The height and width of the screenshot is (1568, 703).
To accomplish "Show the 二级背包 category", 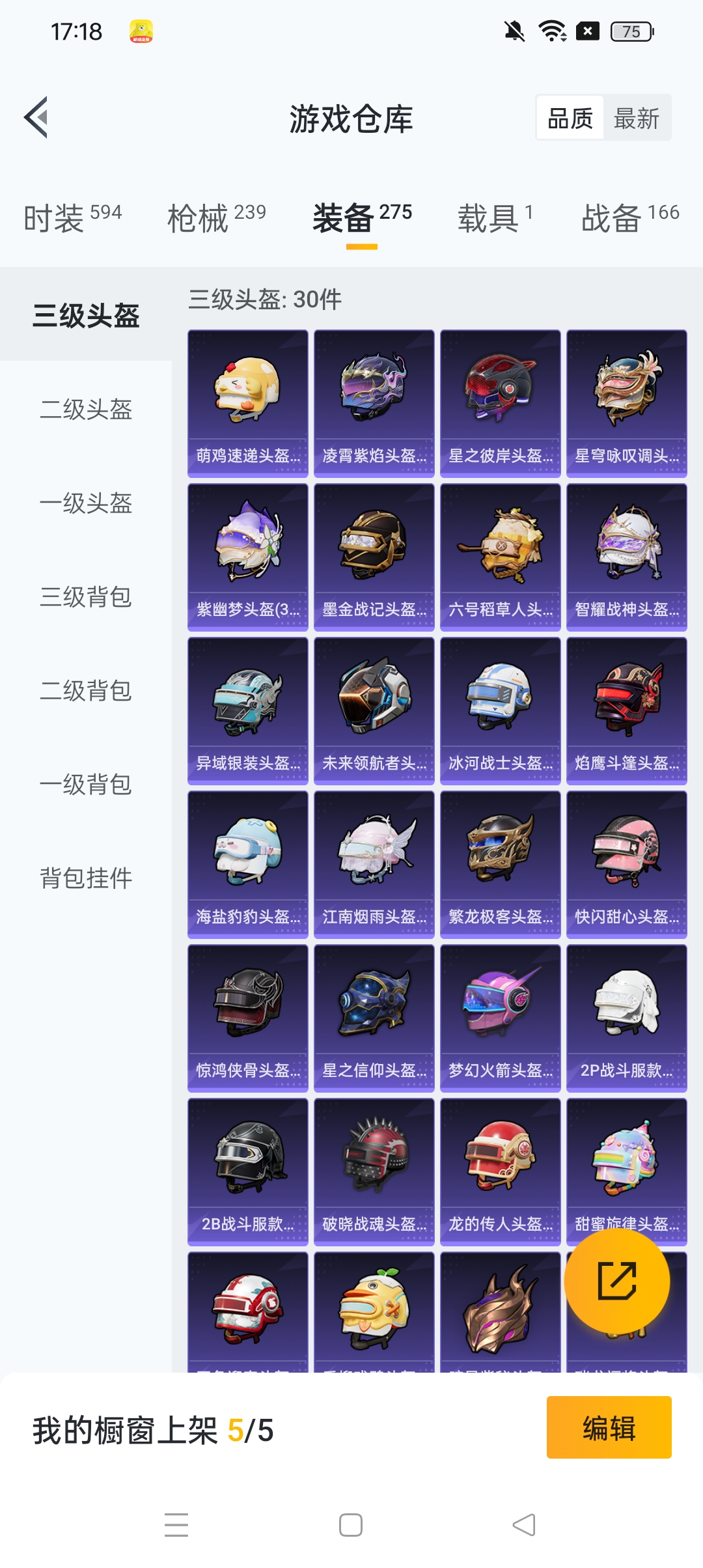I will tap(86, 691).
